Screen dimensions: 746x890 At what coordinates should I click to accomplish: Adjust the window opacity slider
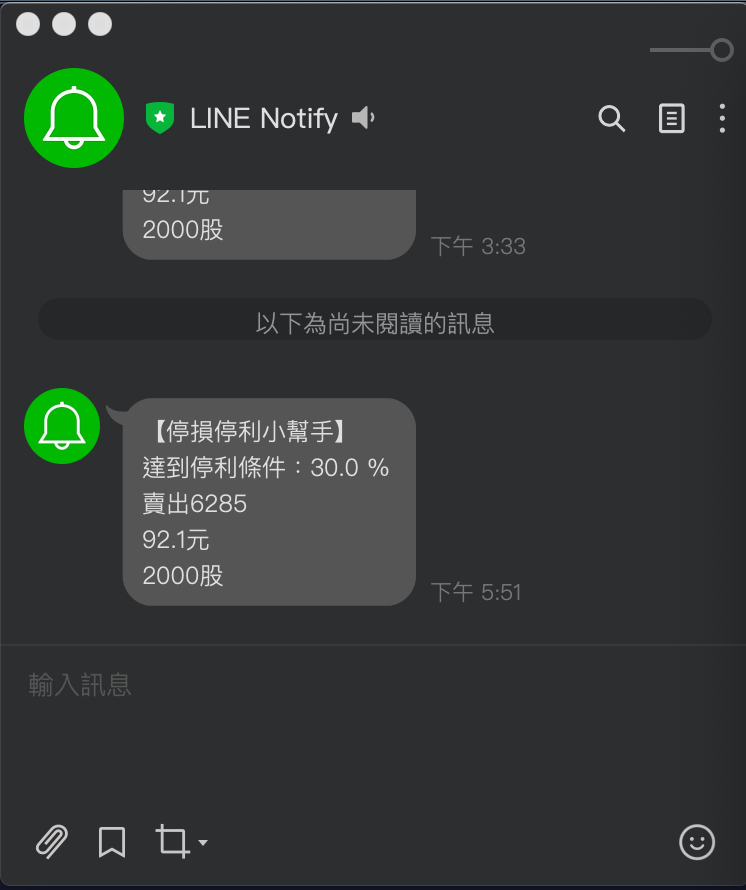[x=721, y=50]
